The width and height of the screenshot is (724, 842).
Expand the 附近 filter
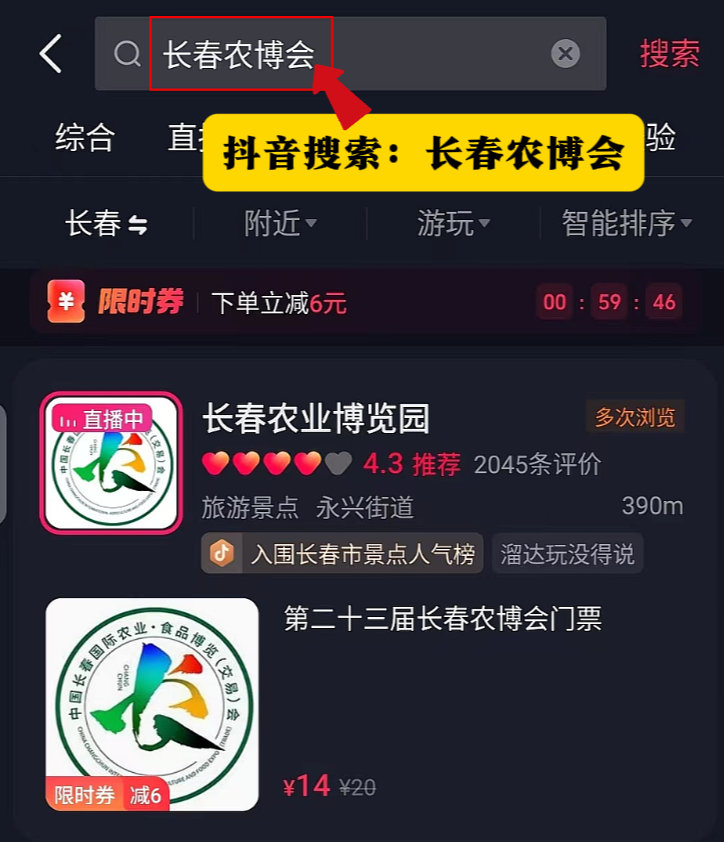point(280,223)
